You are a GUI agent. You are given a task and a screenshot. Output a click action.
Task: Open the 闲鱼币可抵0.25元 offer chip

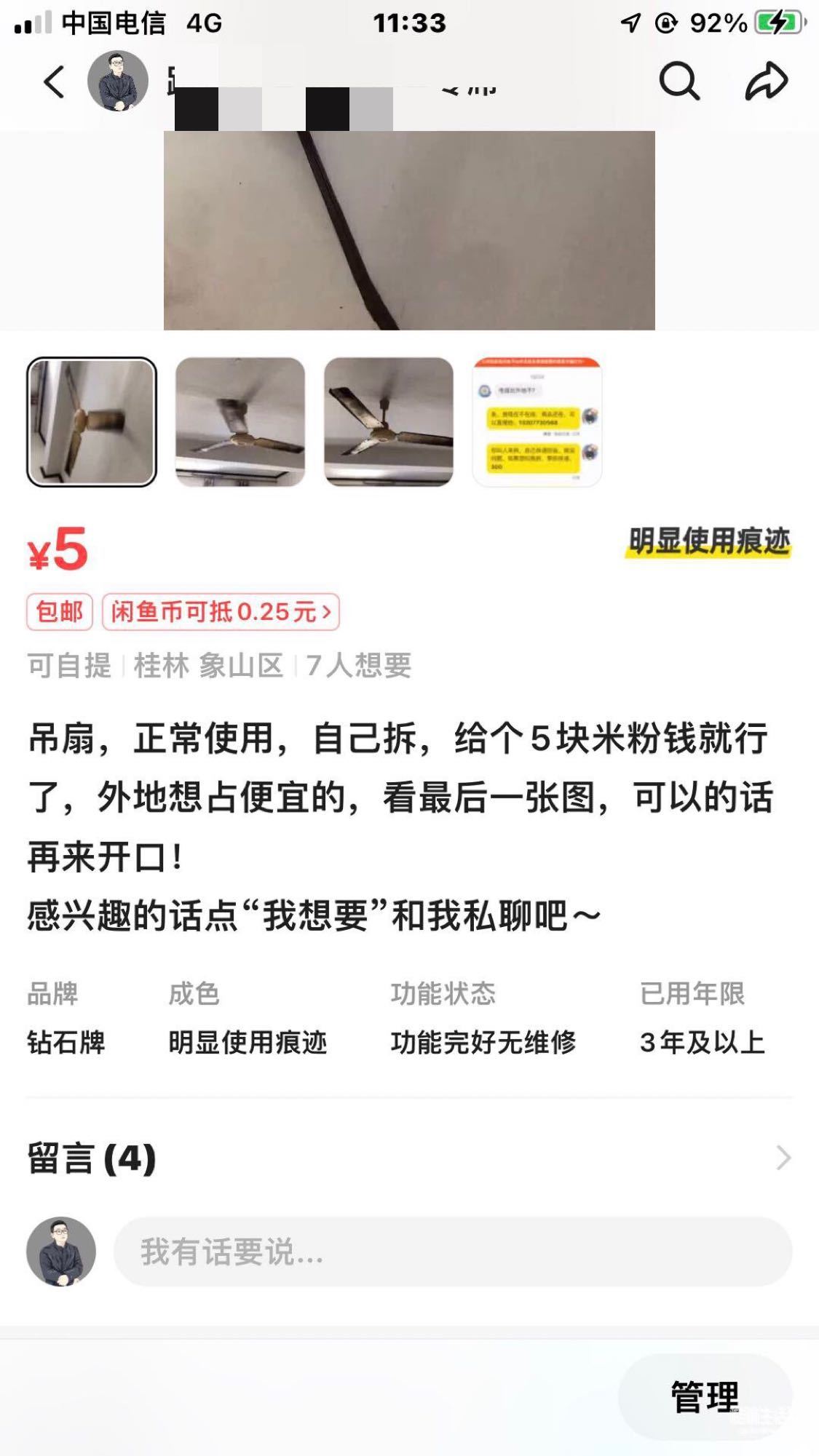click(221, 612)
